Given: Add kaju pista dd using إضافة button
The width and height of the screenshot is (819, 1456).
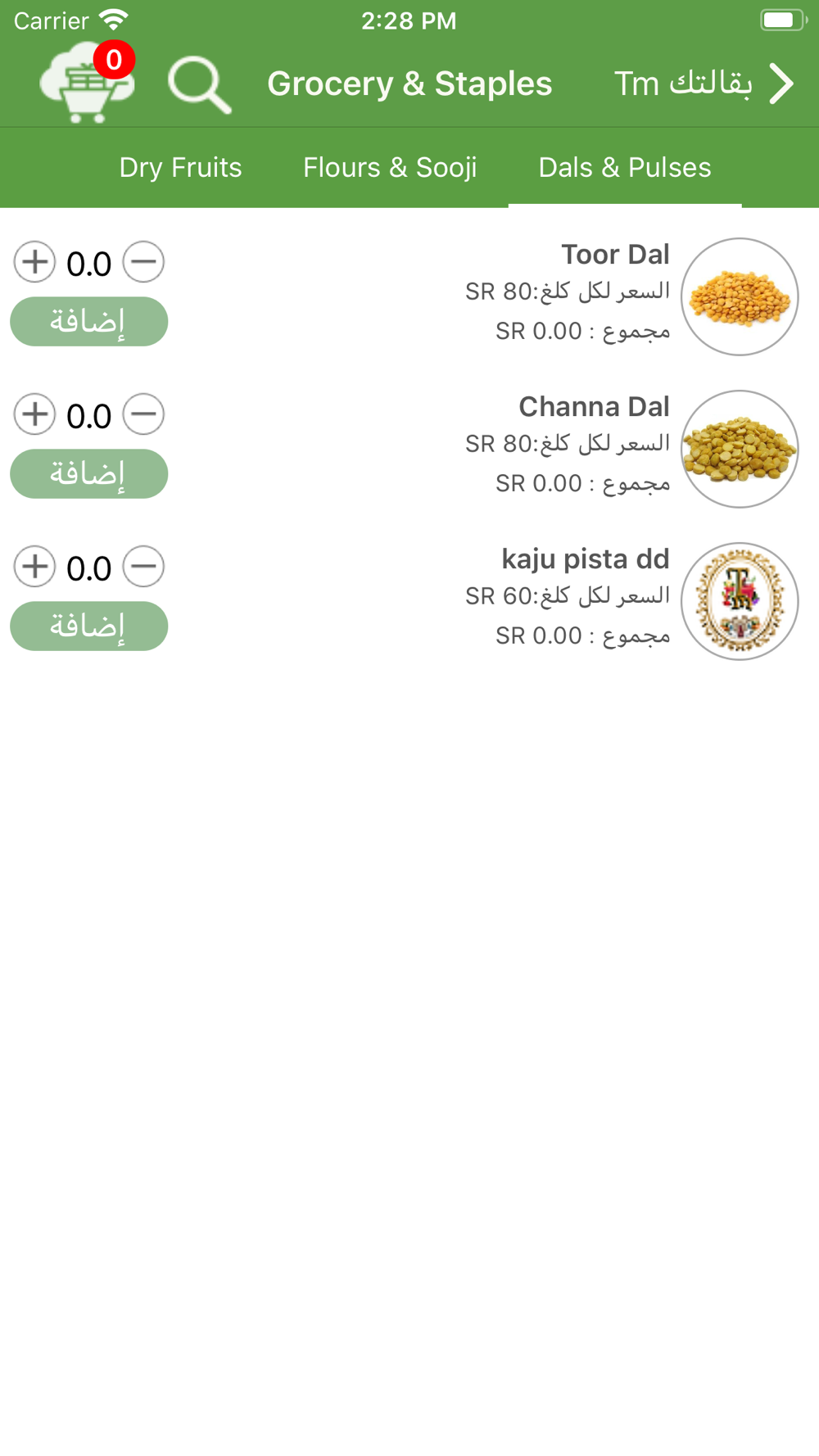Looking at the screenshot, I should pyautogui.click(x=89, y=626).
